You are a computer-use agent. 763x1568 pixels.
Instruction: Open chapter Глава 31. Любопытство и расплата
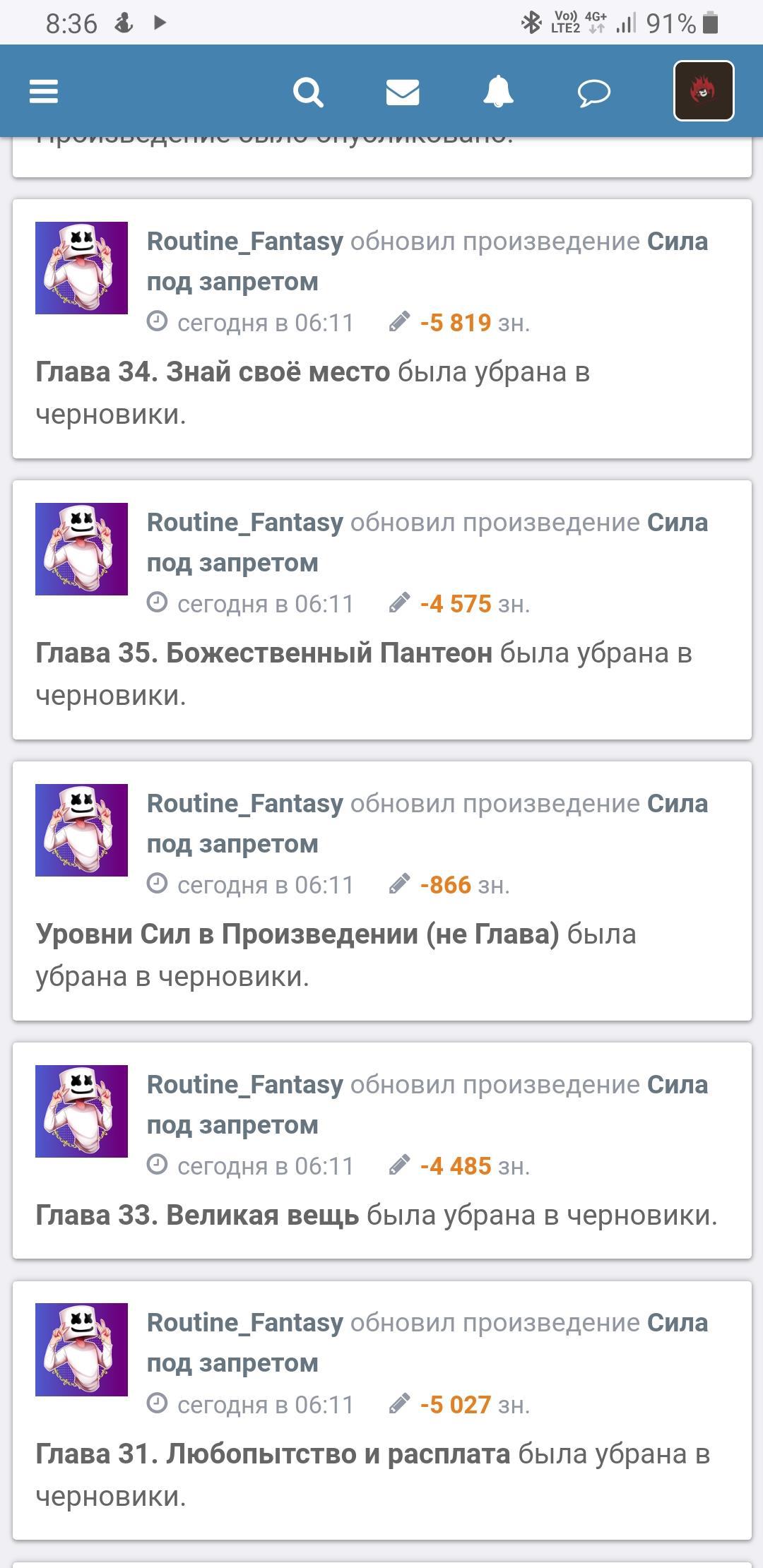point(273,1454)
